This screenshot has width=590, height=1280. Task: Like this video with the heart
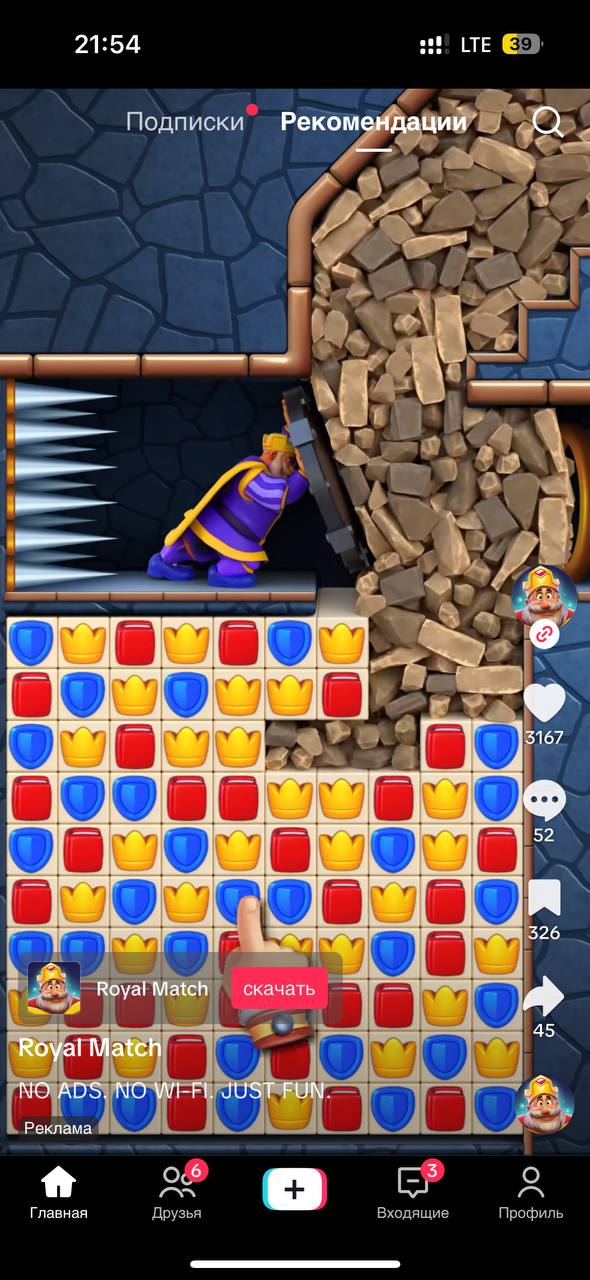click(x=544, y=703)
